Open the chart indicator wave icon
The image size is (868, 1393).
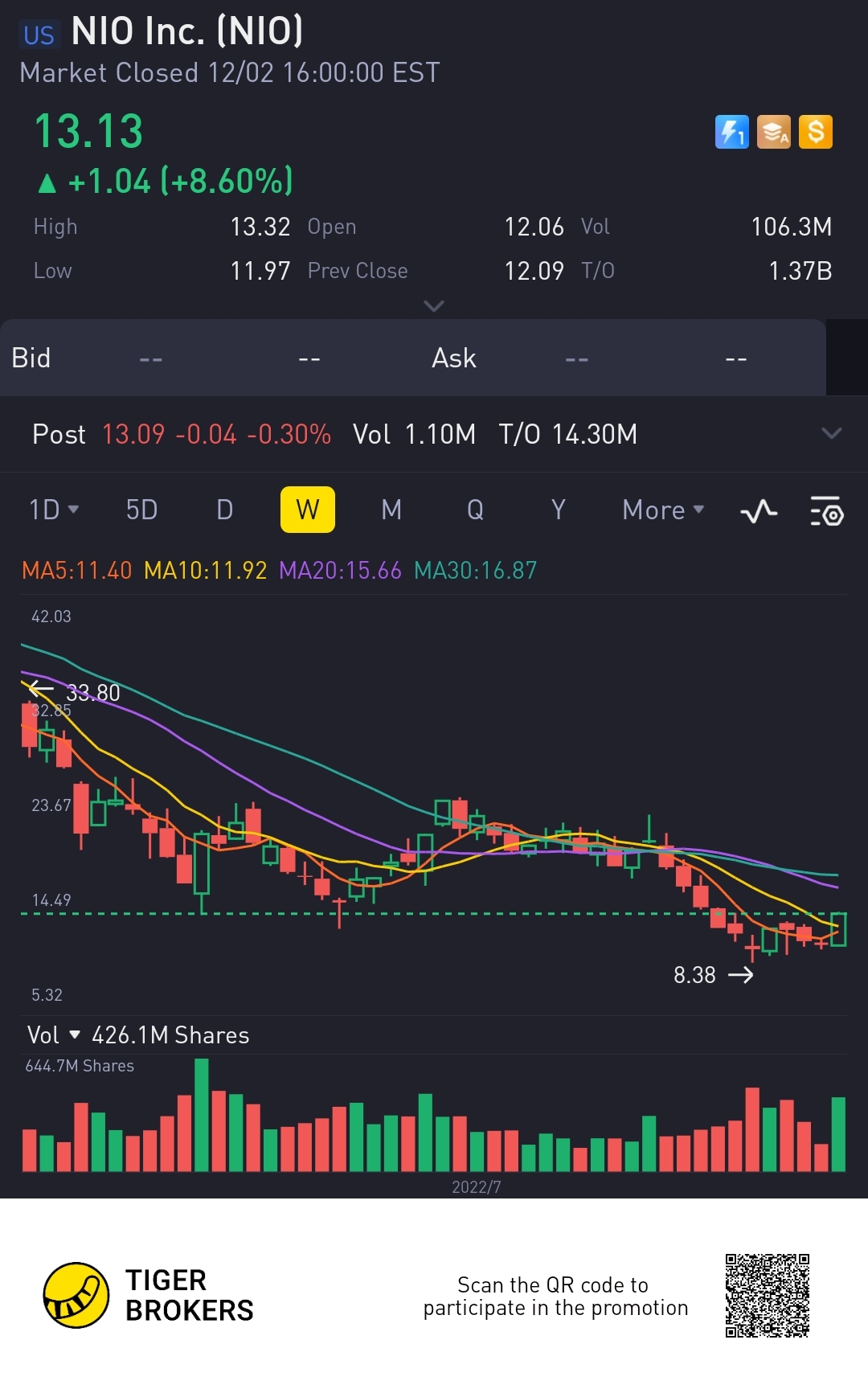(759, 511)
